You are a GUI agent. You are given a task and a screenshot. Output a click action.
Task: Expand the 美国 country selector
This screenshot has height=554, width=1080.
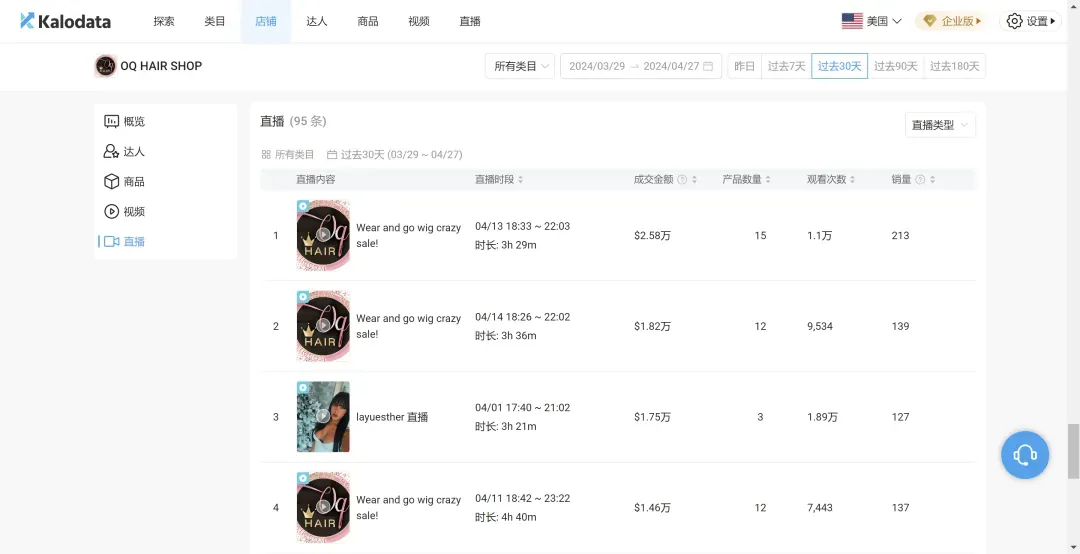click(x=872, y=21)
